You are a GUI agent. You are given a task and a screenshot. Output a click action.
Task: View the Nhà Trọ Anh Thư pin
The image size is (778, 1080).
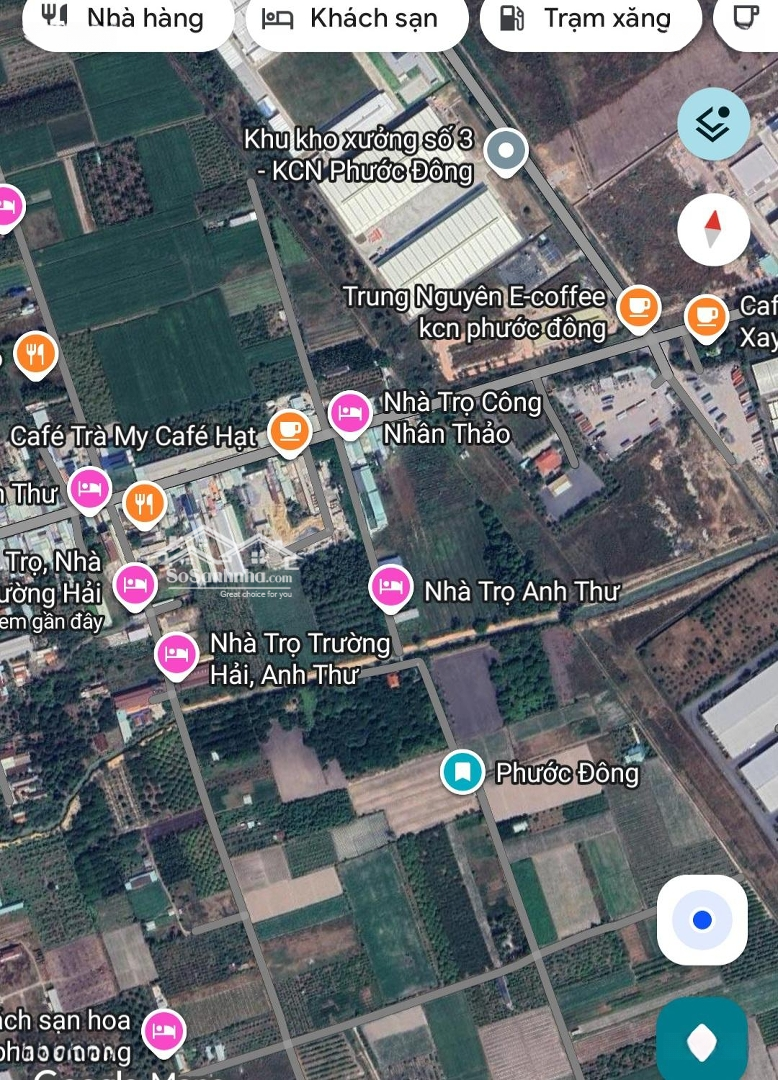click(x=391, y=586)
